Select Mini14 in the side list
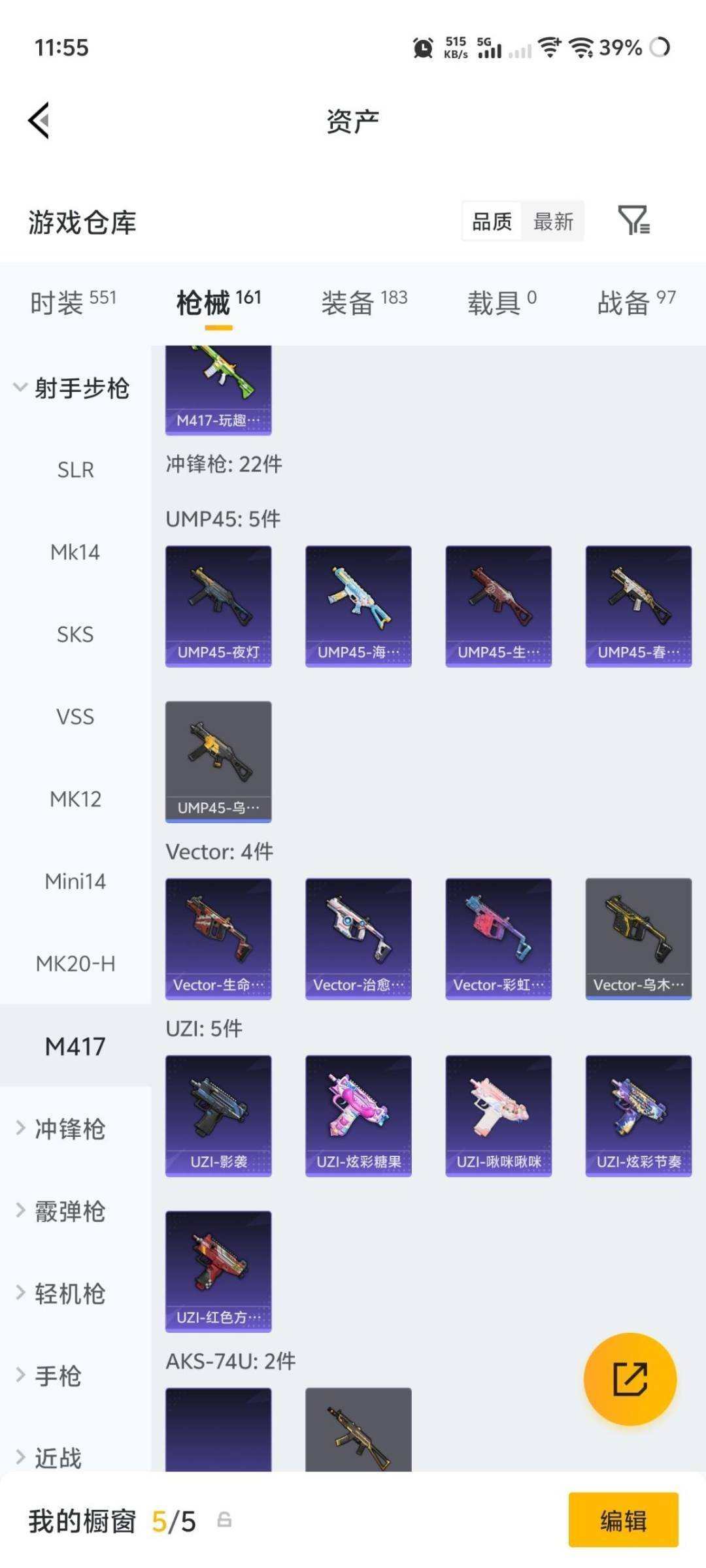706x1568 pixels. pyautogui.click(x=75, y=881)
